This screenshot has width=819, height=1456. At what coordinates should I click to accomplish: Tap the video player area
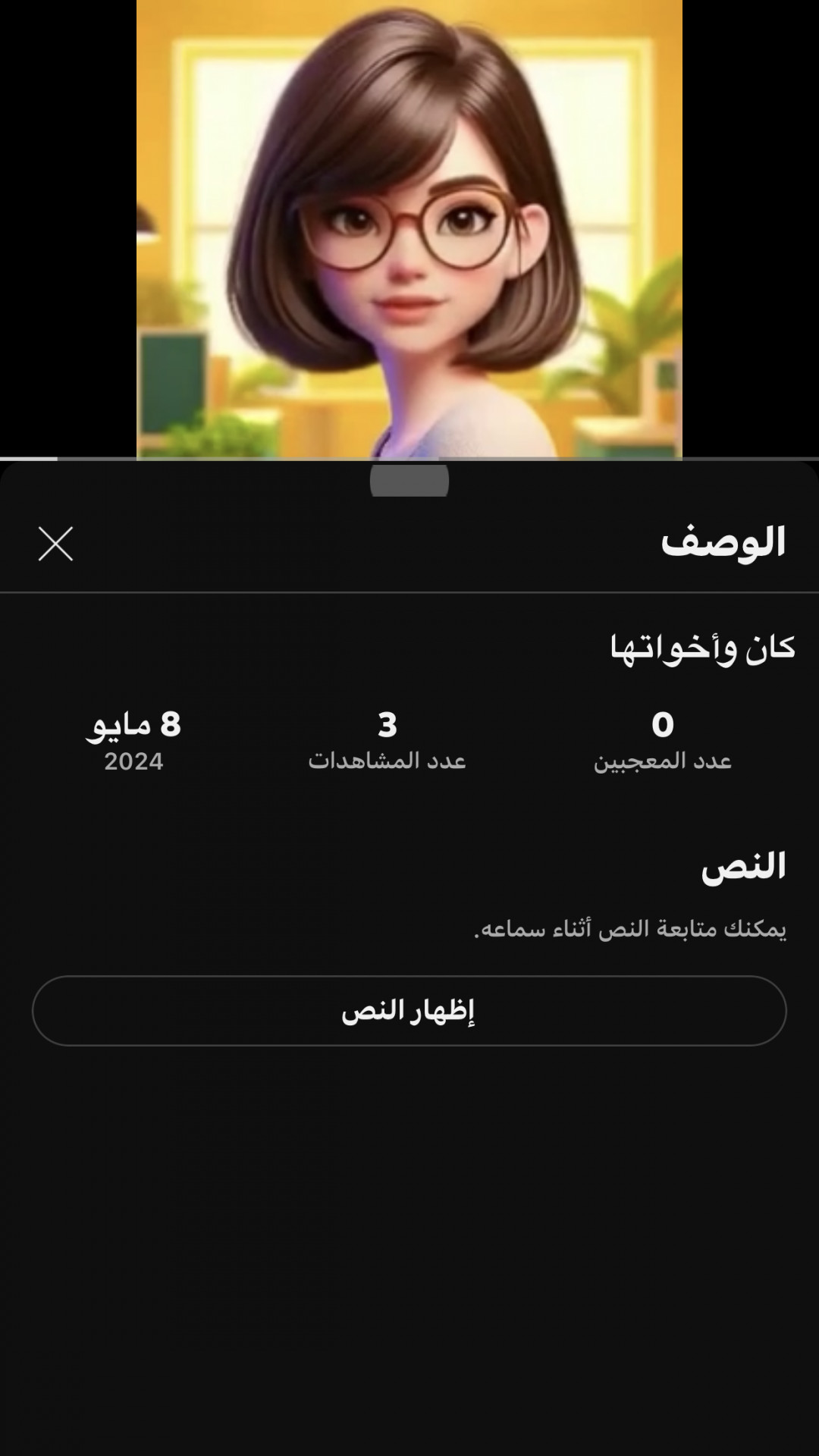click(409, 227)
